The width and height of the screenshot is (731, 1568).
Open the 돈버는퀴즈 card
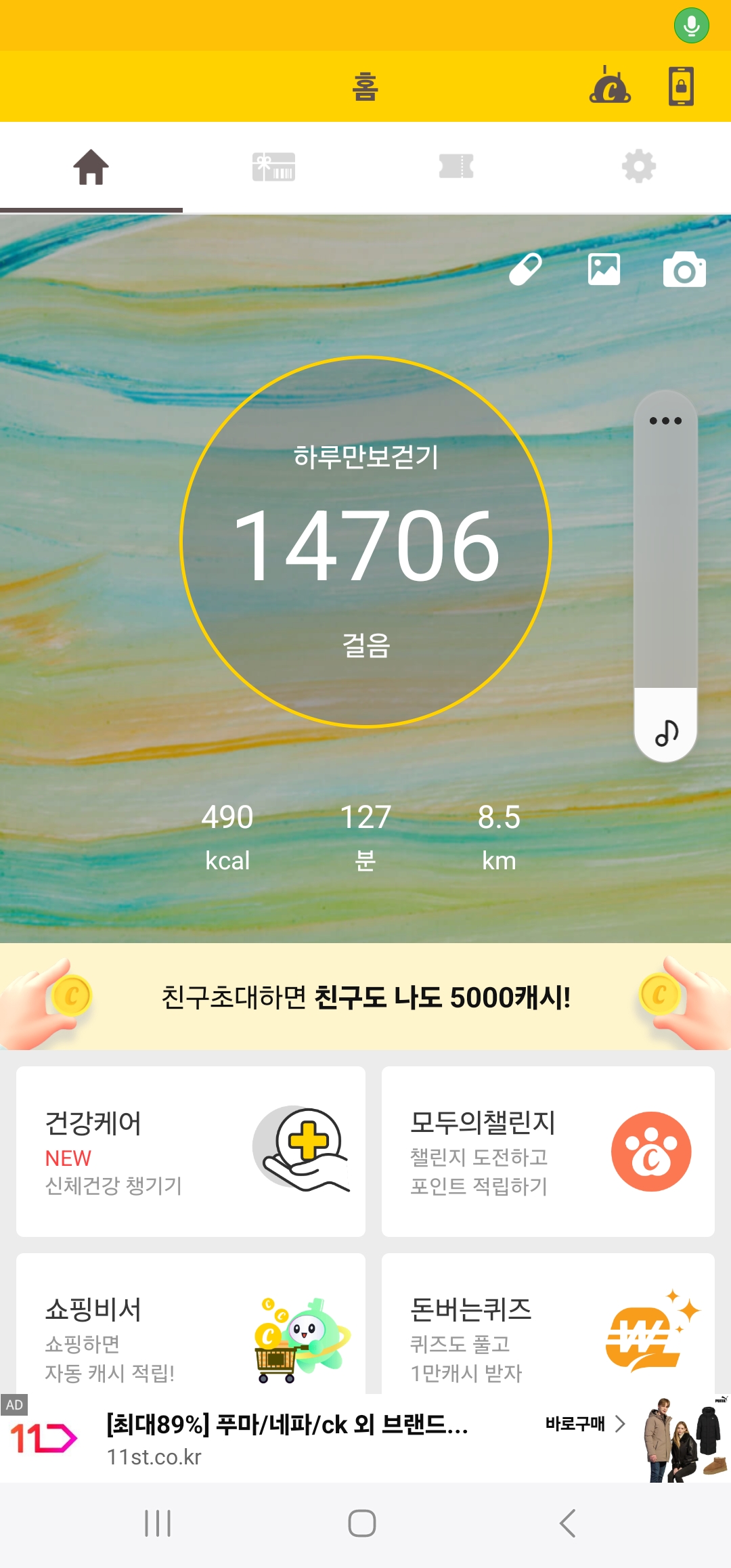548,1327
